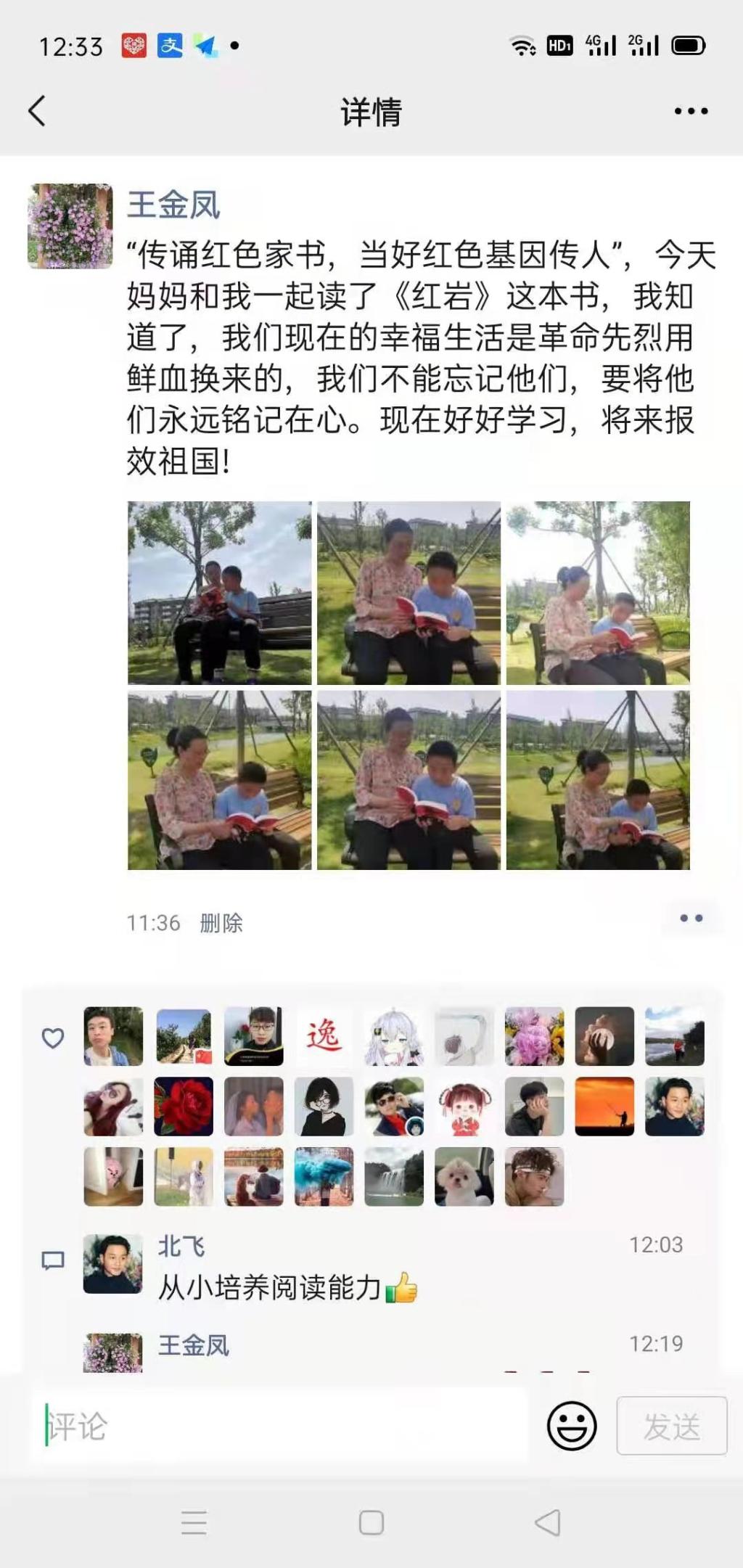Send the comment with 发送
This screenshot has width=743, height=1568.
pos(671,1426)
